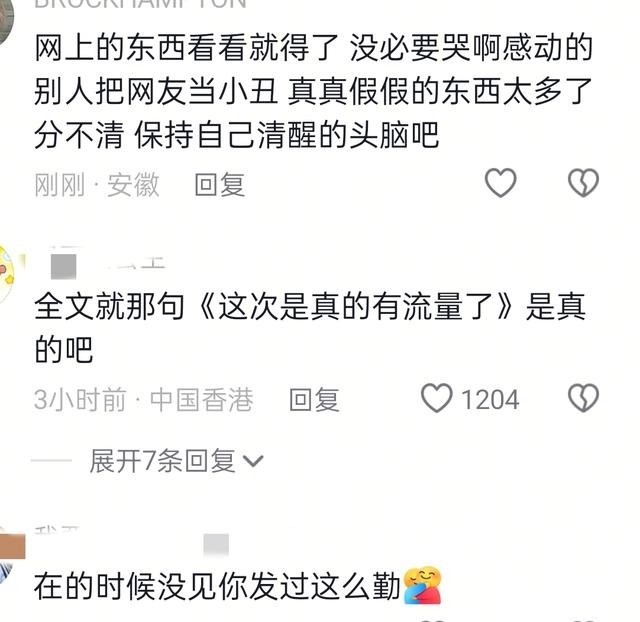Reply to the 中国香港 comment

[314, 400]
